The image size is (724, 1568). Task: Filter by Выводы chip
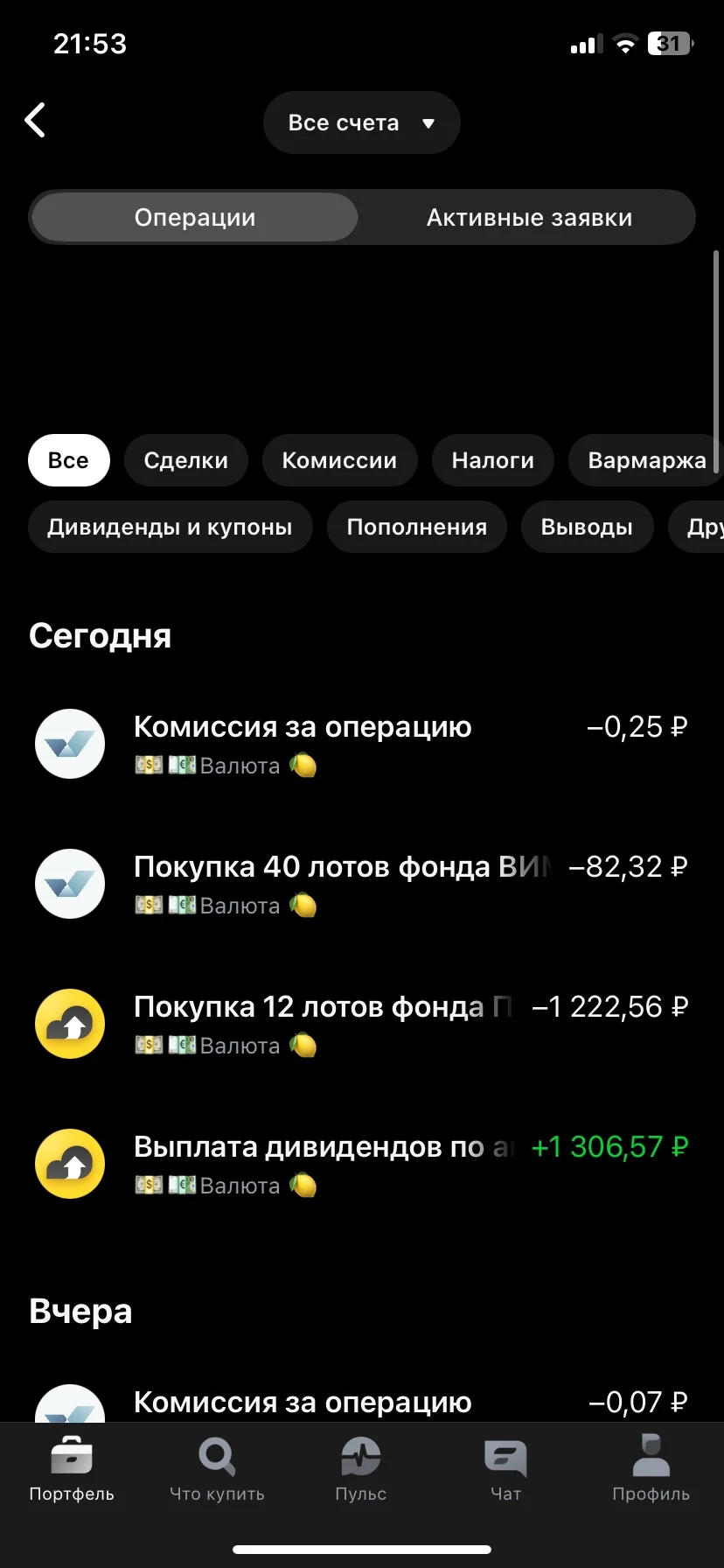(x=587, y=527)
